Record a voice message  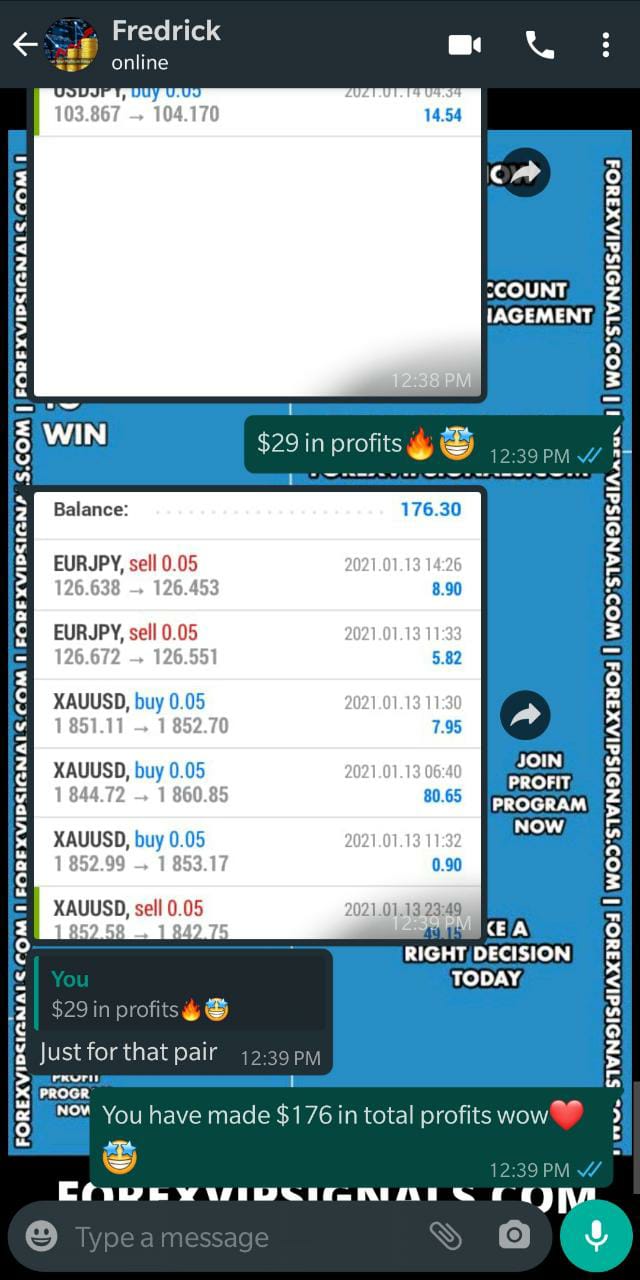(596, 1237)
